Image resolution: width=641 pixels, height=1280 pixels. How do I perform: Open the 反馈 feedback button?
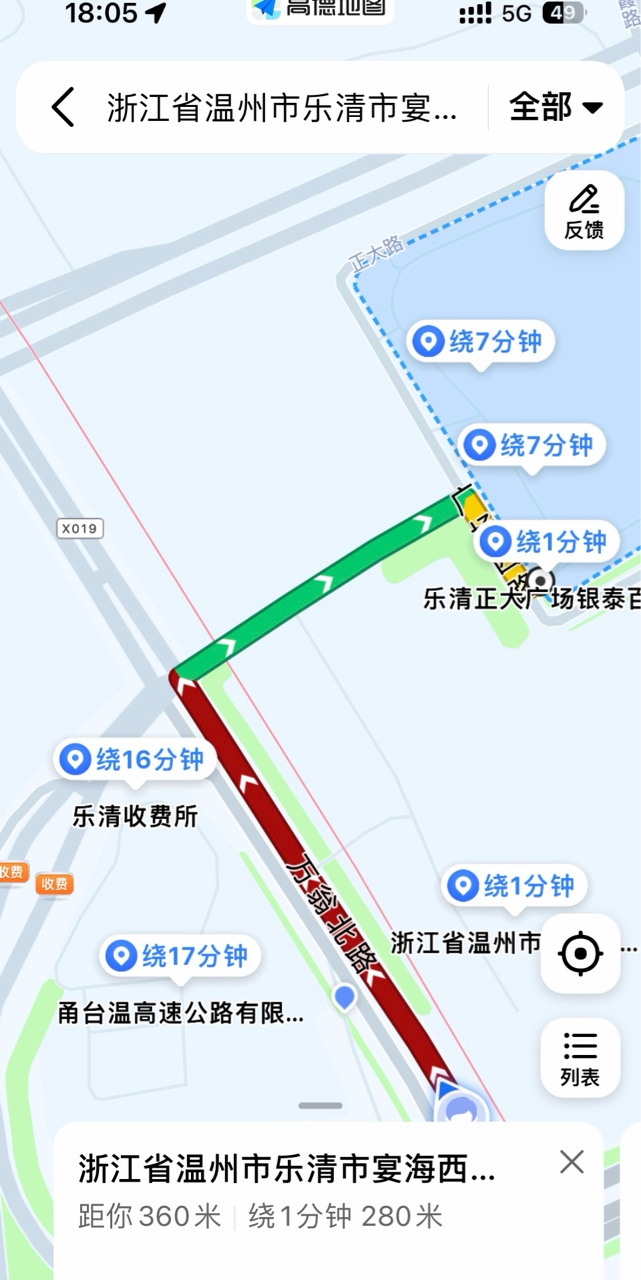(584, 211)
